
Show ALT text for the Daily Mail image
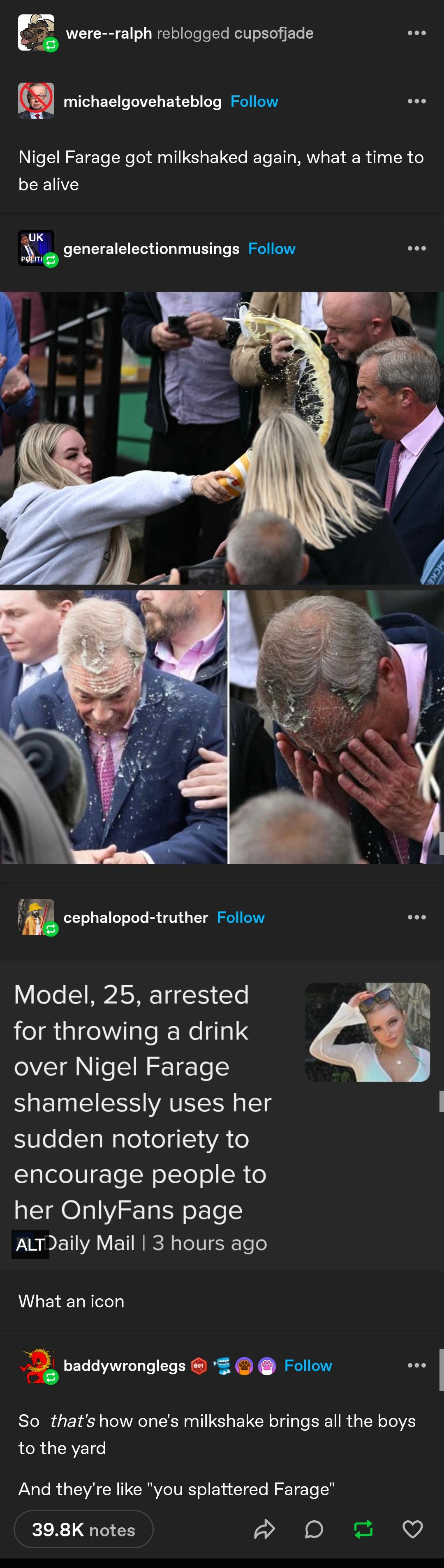[30, 1245]
